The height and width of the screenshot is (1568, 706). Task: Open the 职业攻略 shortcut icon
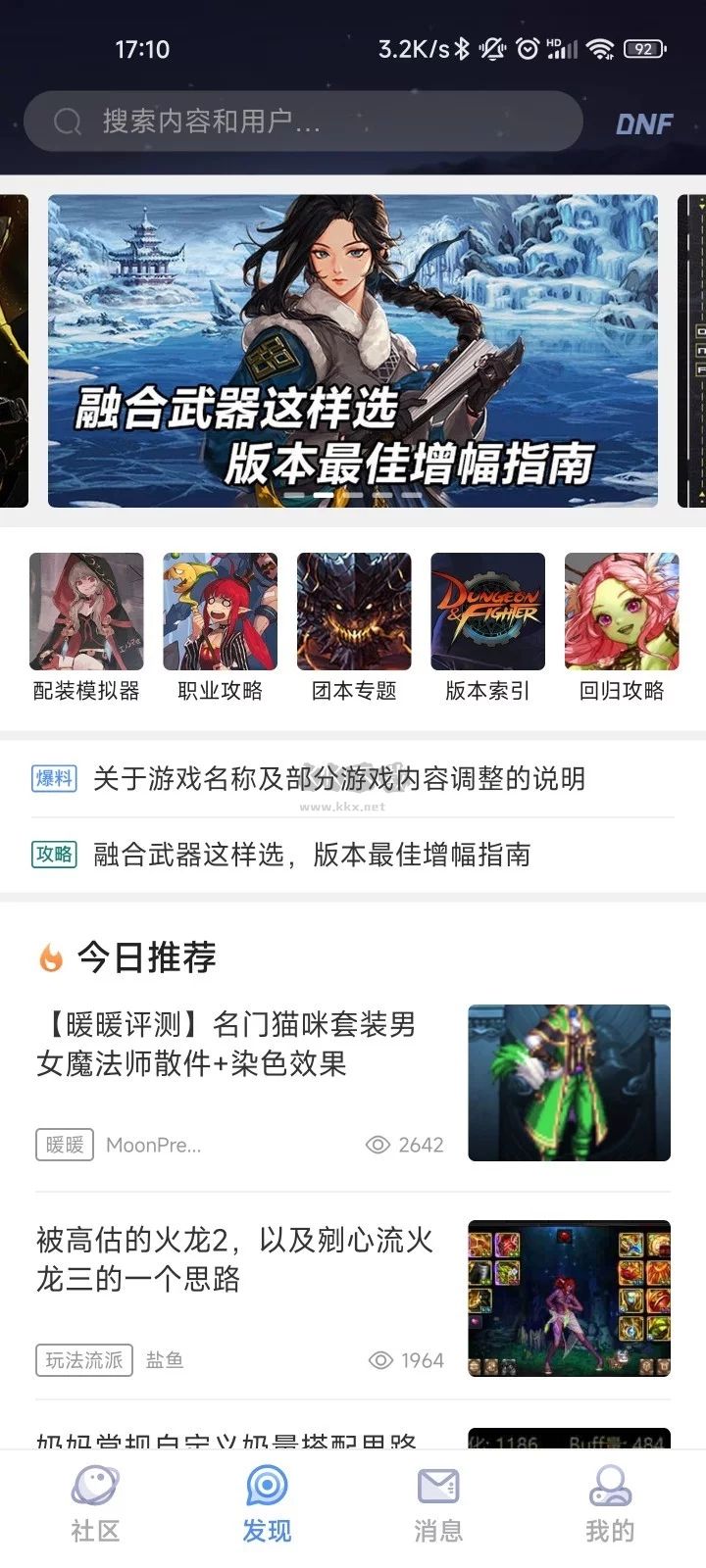[x=219, y=610]
